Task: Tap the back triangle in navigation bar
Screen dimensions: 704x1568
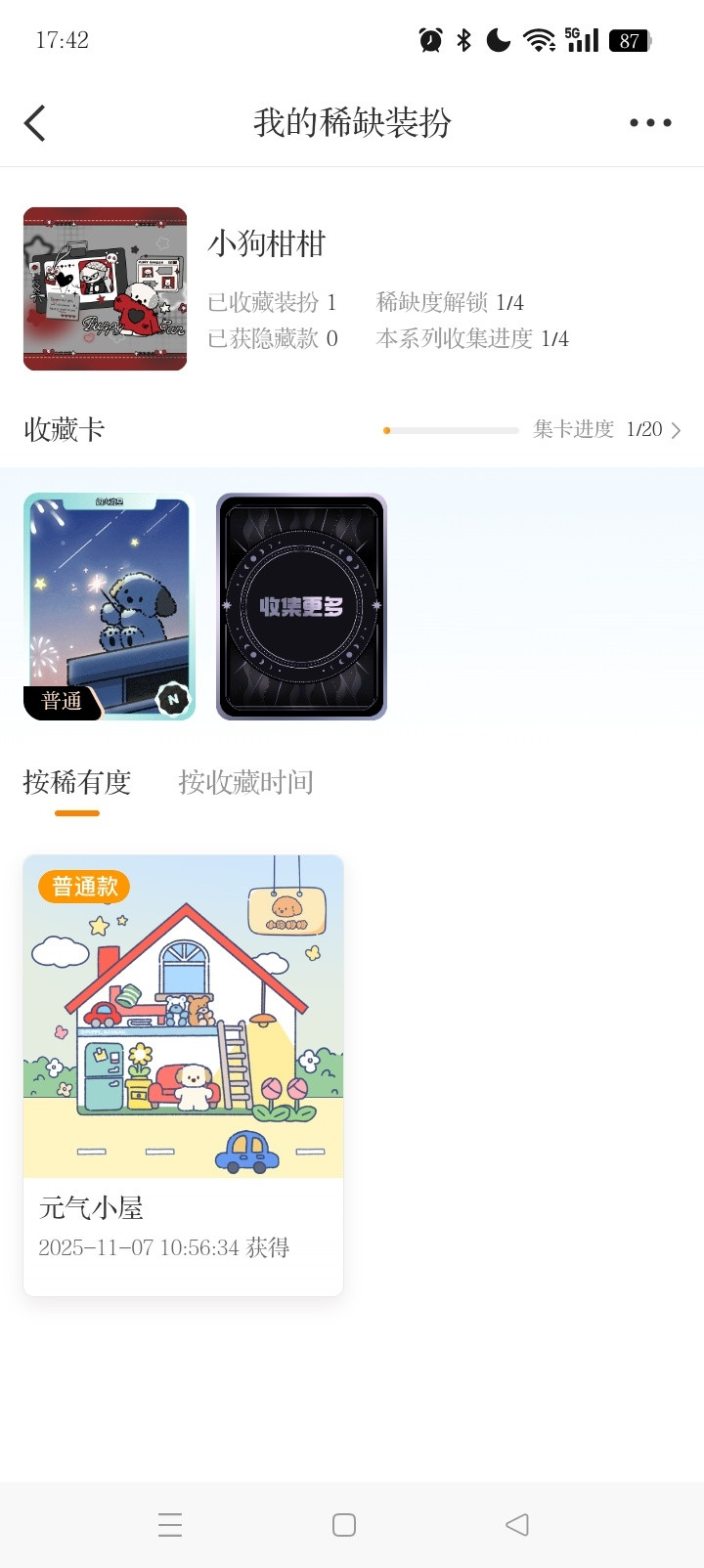Action: pos(516,1523)
